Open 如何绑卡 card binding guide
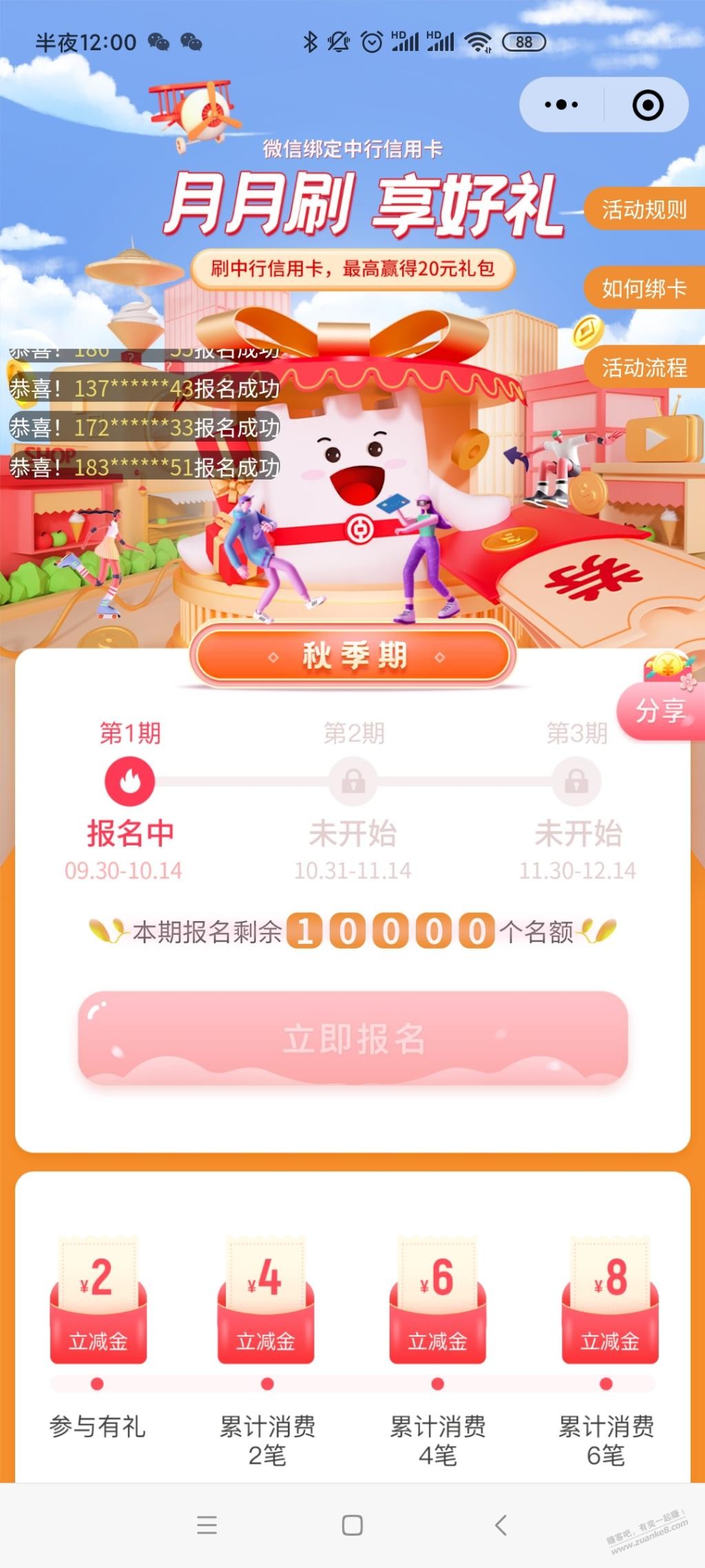The image size is (705, 1568). pos(644,289)
